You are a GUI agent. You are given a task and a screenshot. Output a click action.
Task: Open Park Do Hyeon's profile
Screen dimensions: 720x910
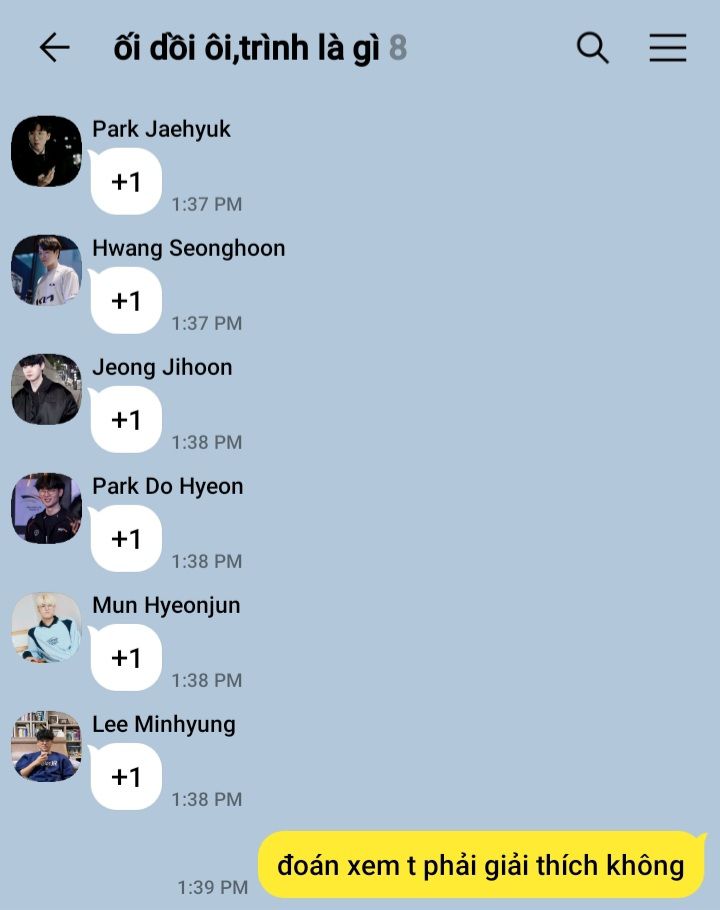pyautogui.click(x=46, y=508)
